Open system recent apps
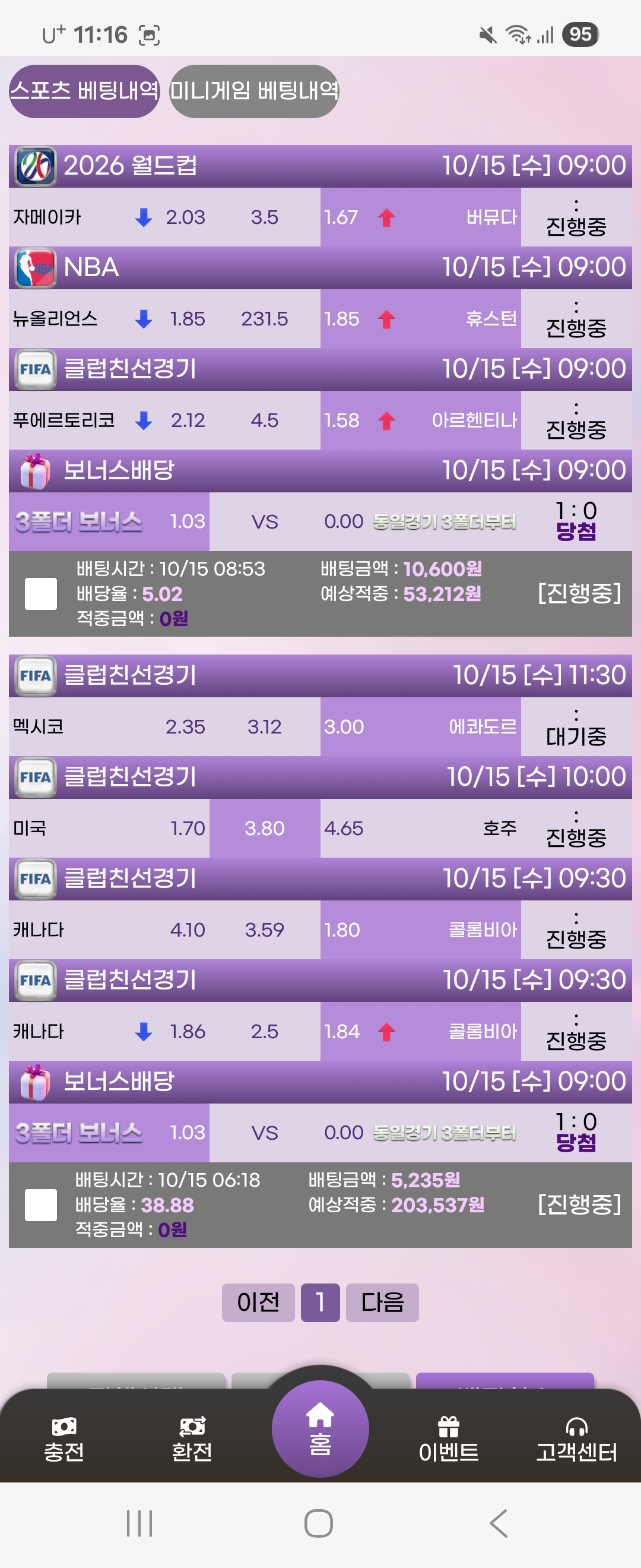The width and height of the screenshot is (641, 1568). [x=139, y=1523]
